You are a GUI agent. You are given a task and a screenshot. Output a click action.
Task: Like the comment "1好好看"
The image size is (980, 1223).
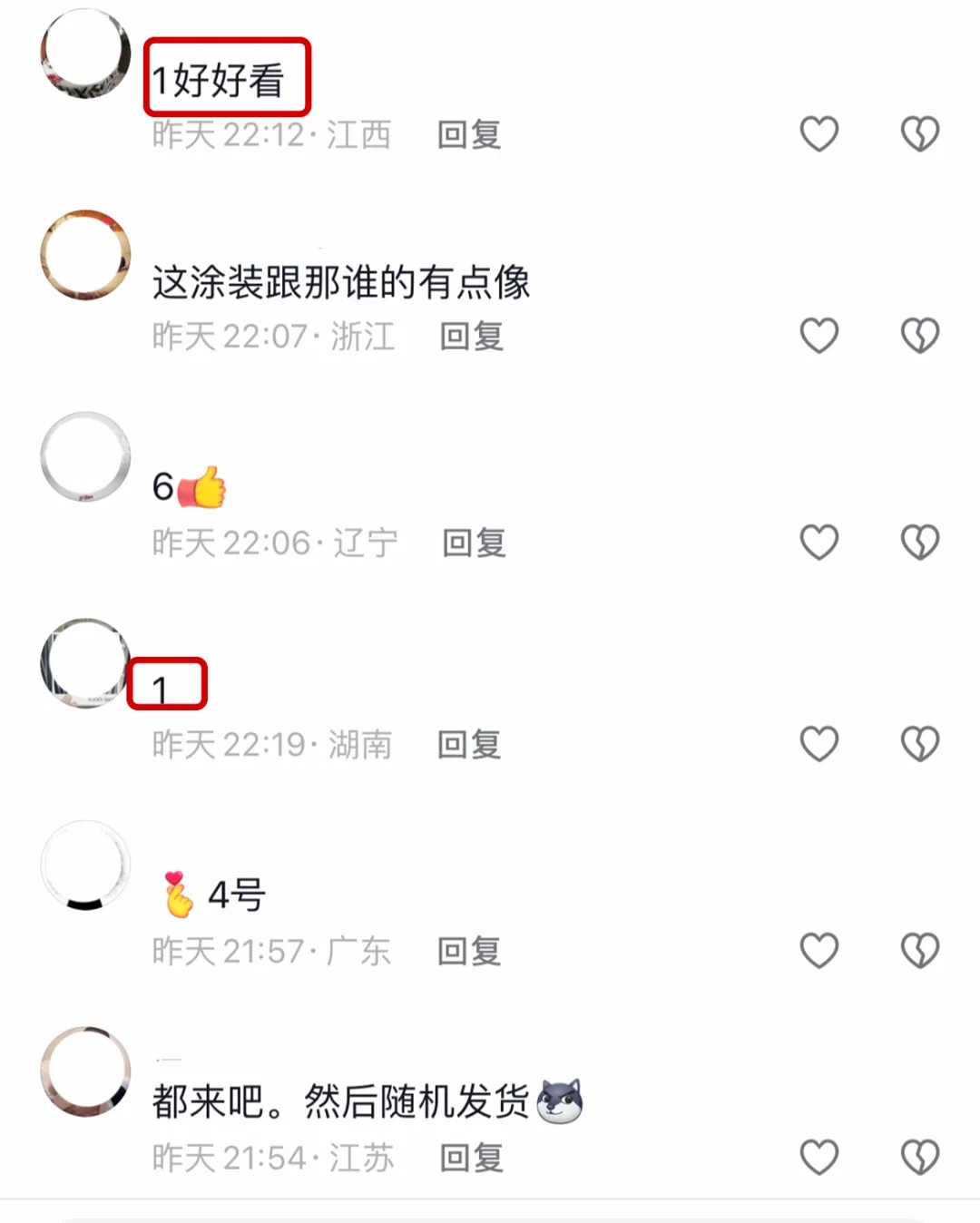[818, 134]
